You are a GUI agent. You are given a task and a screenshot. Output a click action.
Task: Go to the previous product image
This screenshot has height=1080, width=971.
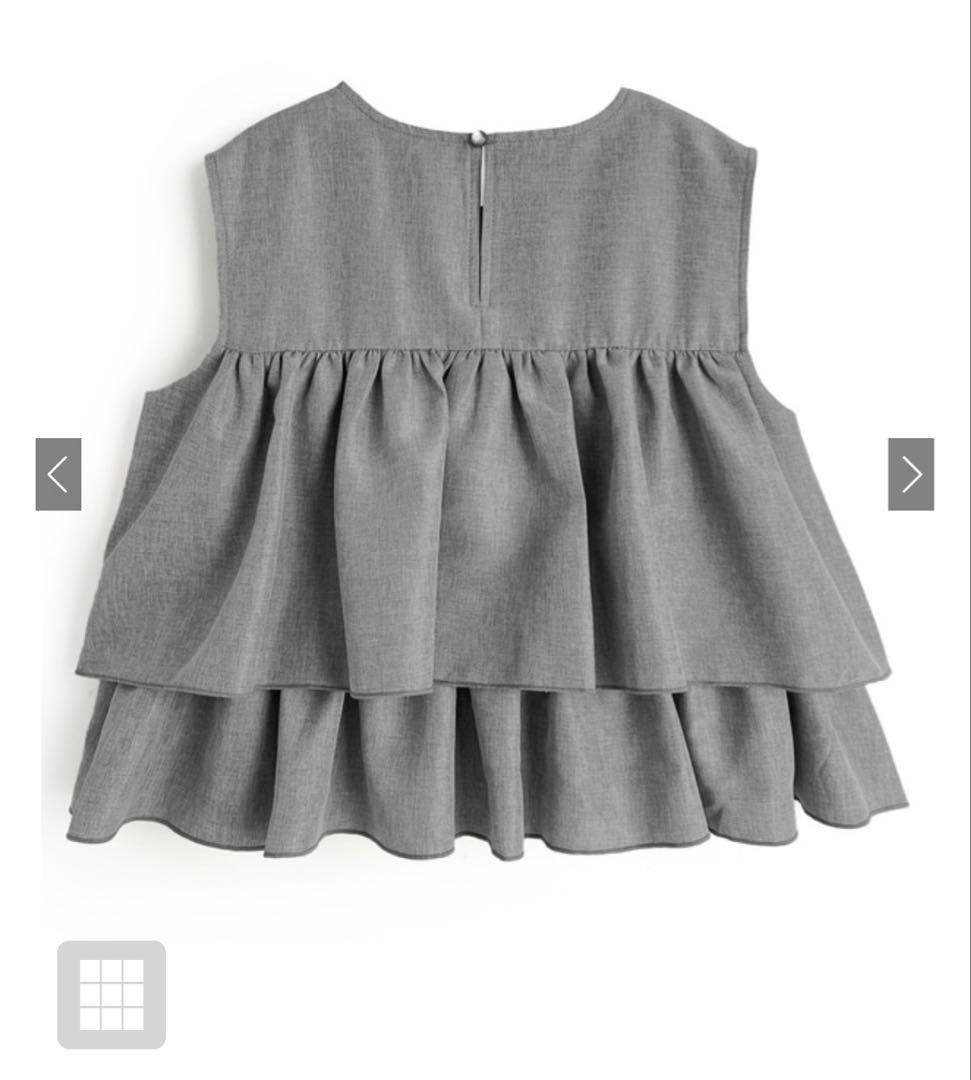click(x=58, y=474)
